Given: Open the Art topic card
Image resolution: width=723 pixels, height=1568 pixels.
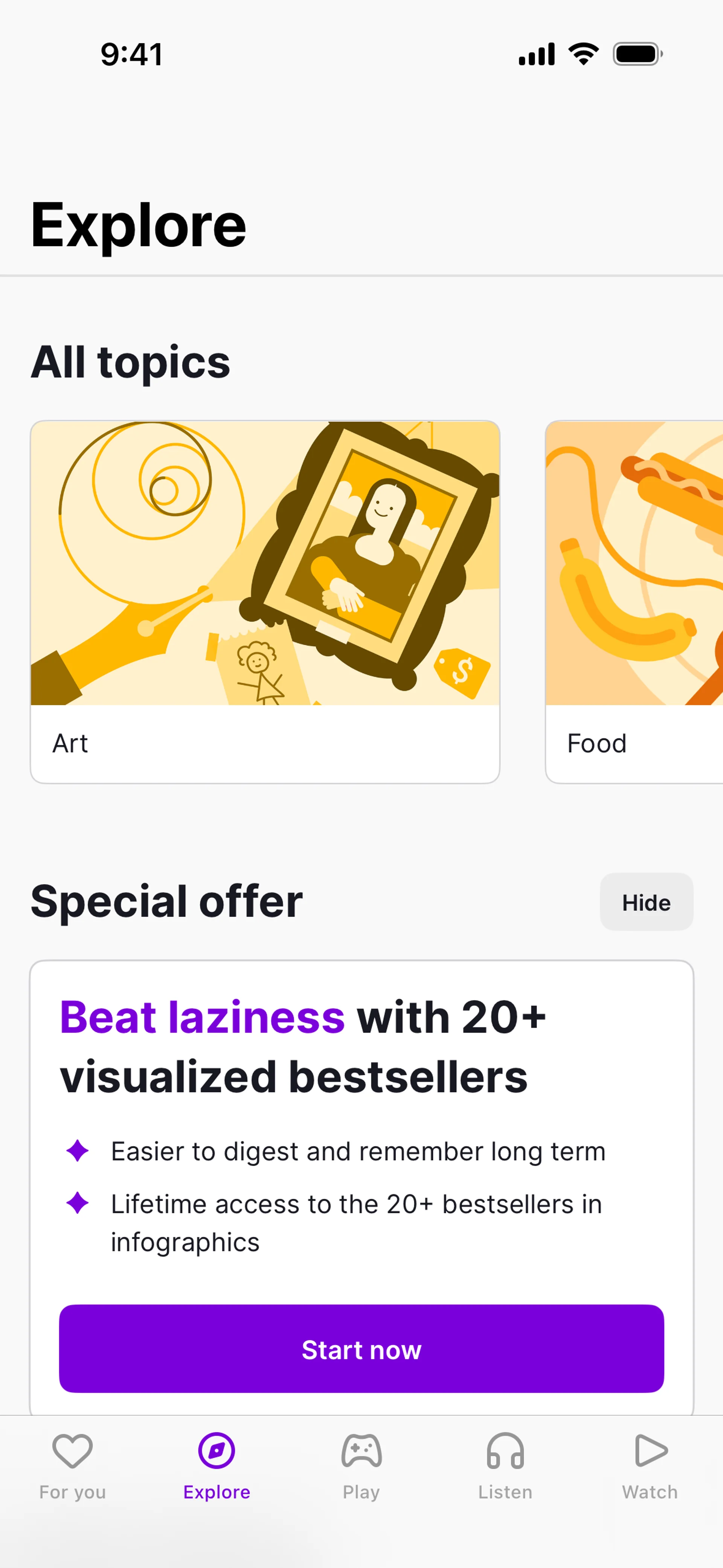Looking at the screenshot, I should coord(265,601).
